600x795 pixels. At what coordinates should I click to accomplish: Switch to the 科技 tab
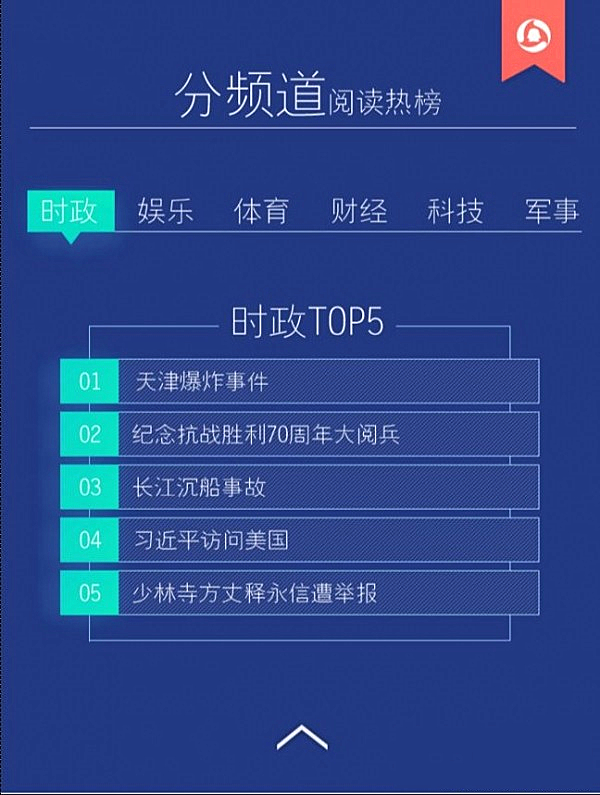455,211
